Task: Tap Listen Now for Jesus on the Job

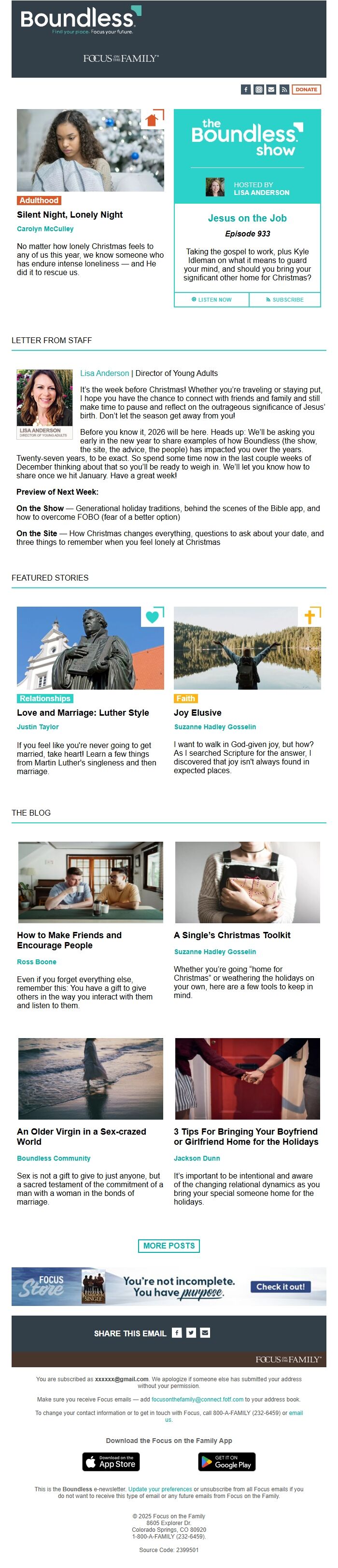Action: coord(211,300)
